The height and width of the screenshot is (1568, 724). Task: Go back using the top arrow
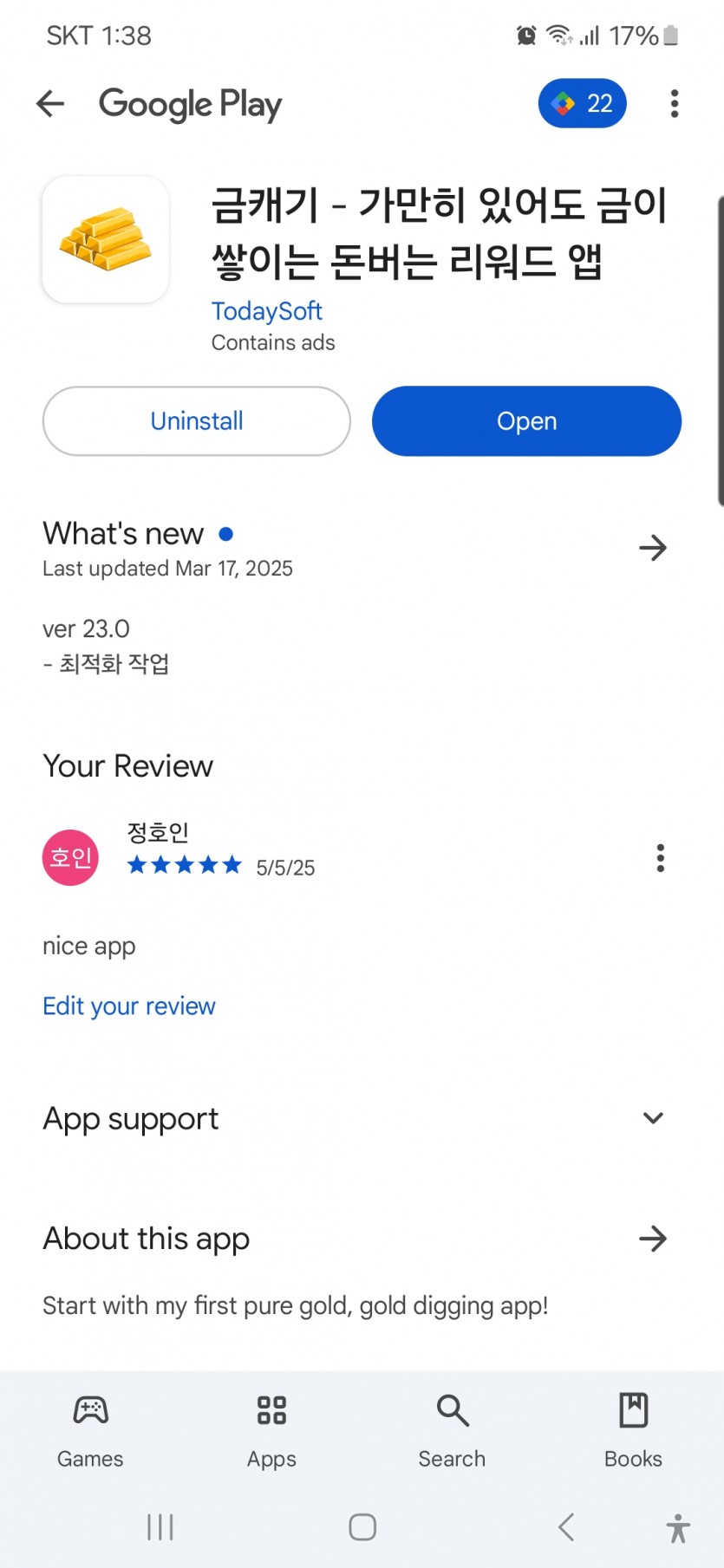[x=50, y=104]
